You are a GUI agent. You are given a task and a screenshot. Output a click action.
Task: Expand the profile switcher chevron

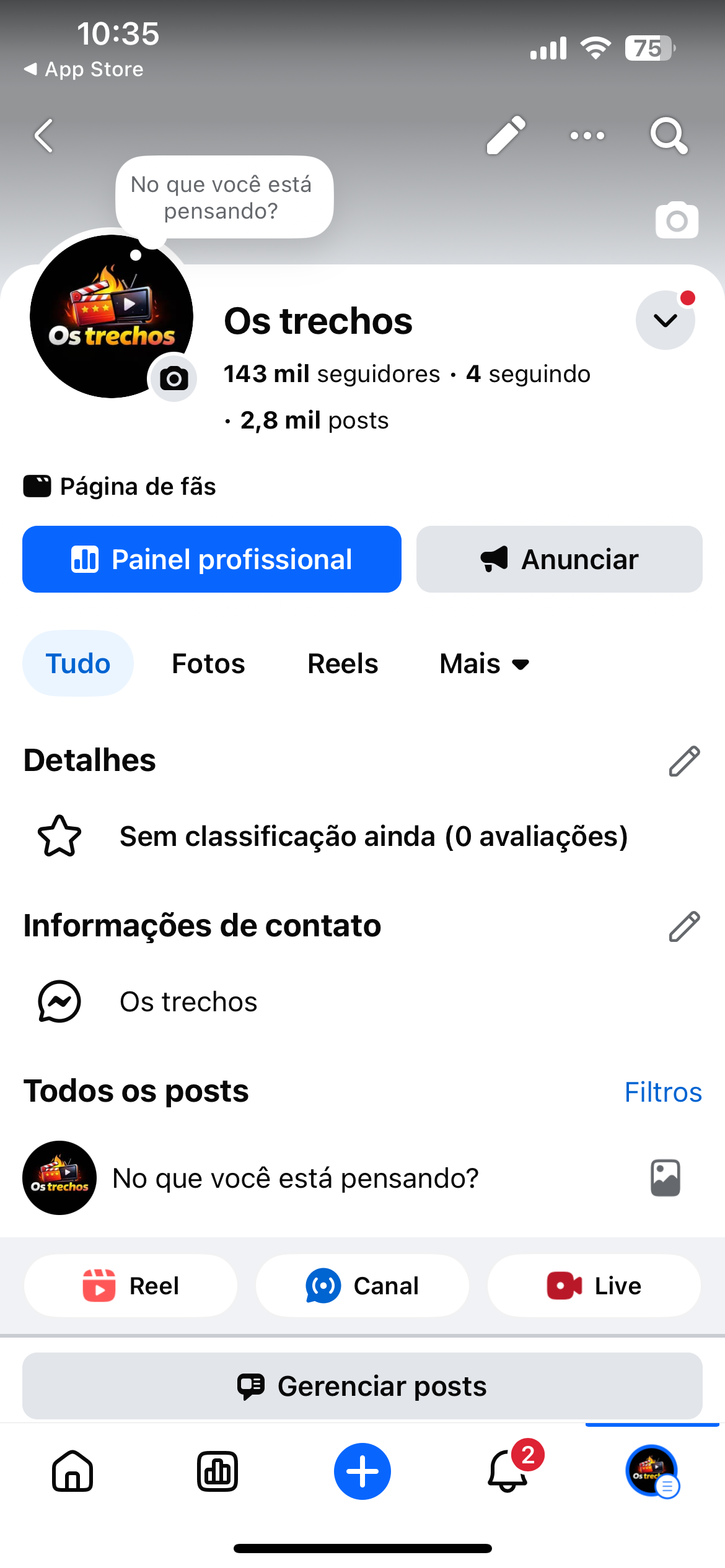pos(665,320)
